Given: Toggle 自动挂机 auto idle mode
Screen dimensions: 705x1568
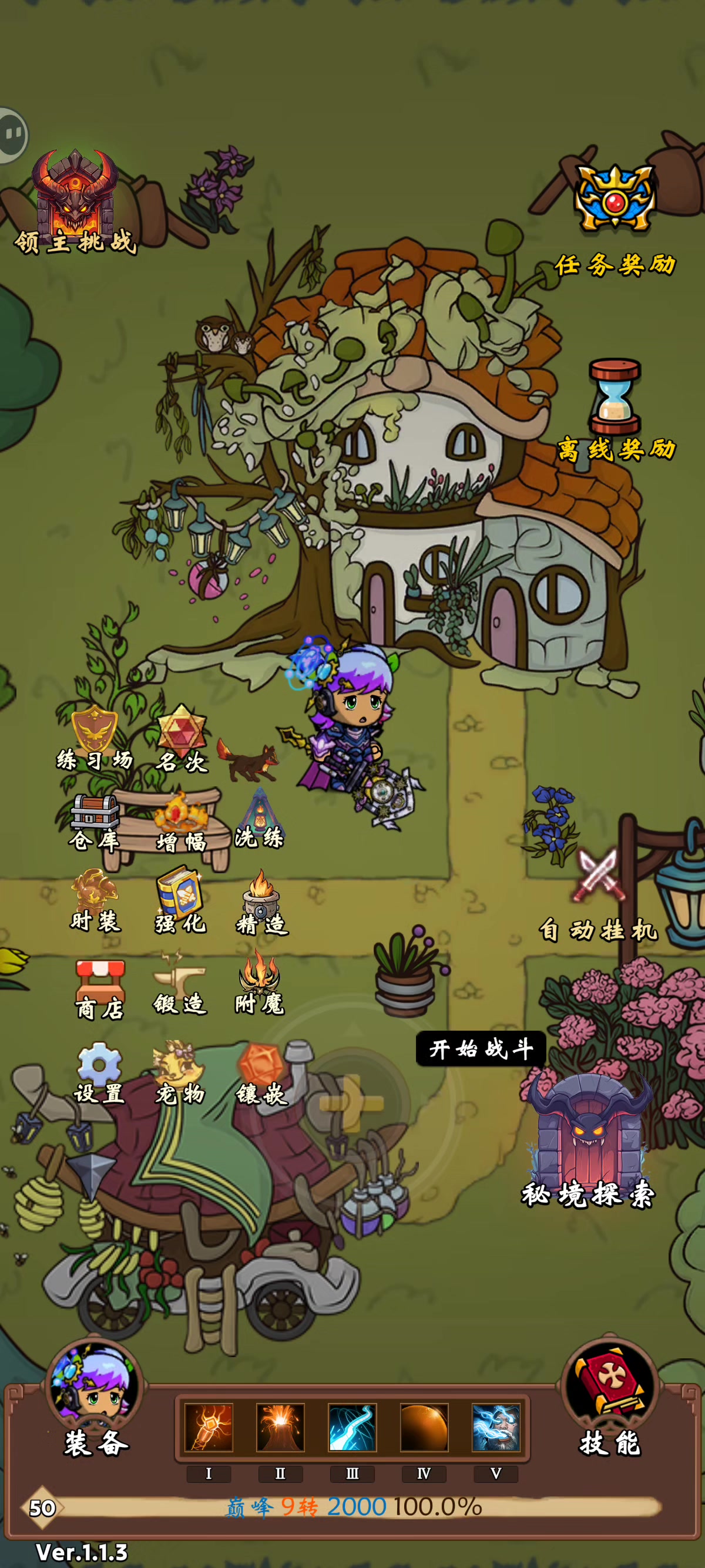Looking at the screenshot, I should tap(599, 895).
